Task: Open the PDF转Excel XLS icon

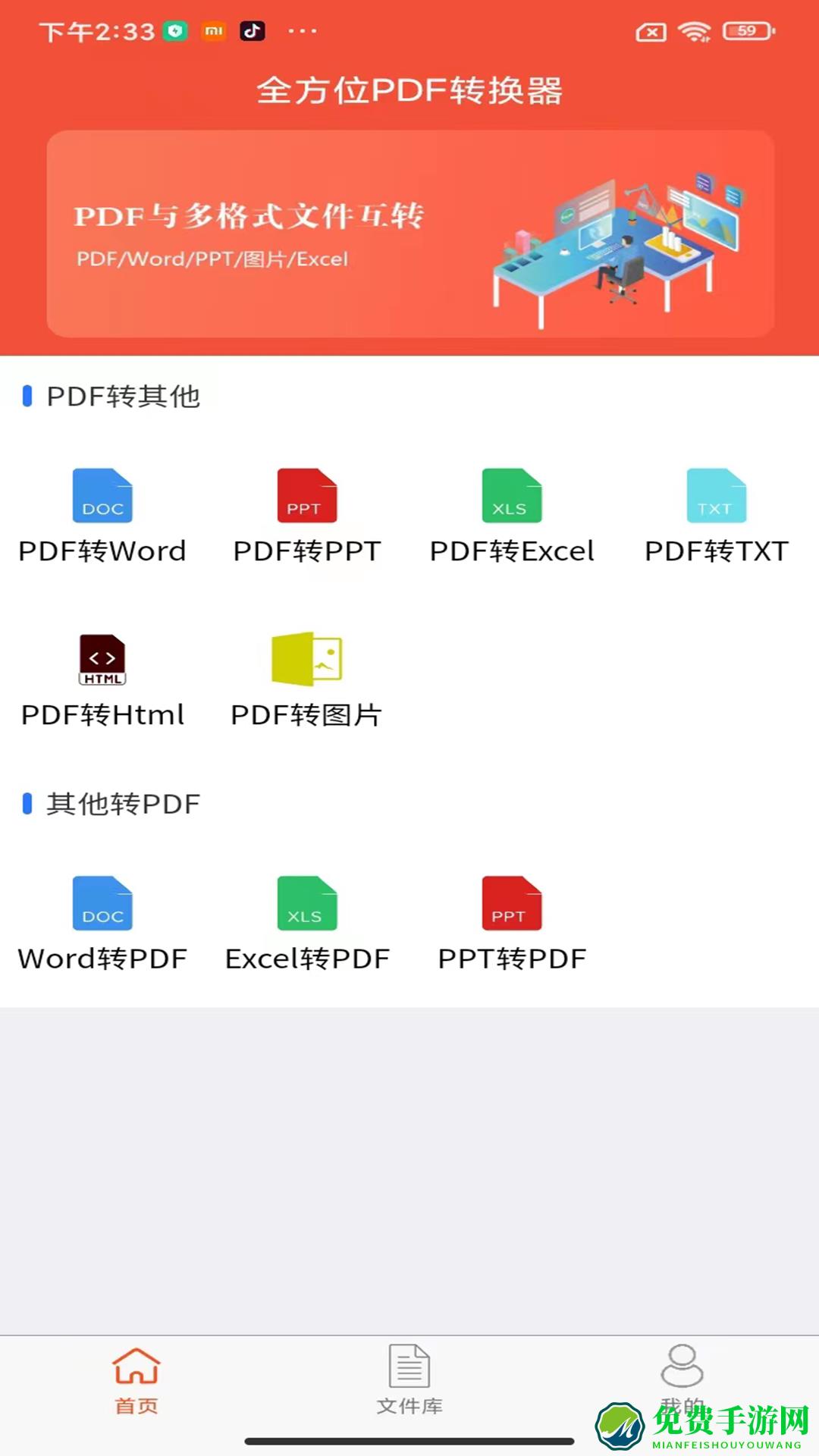Action: (x=511, y=497)
